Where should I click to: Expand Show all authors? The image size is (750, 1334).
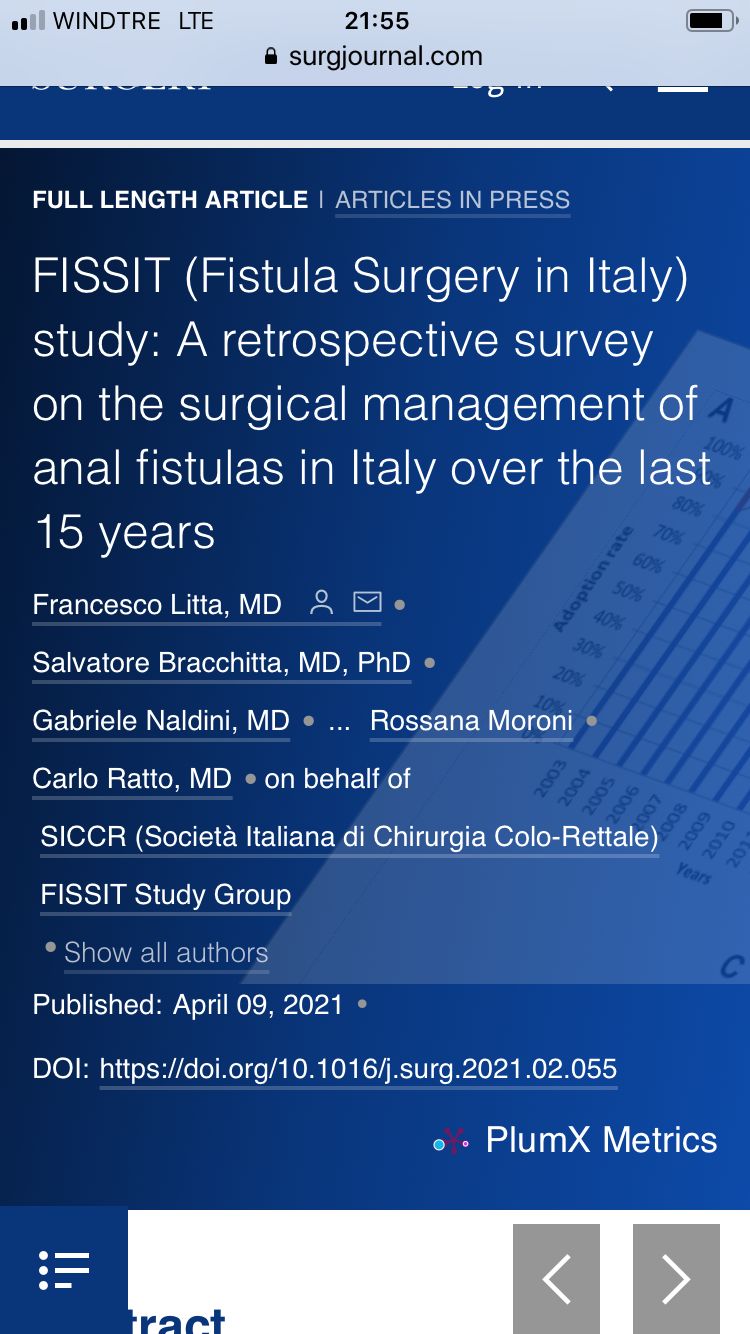(x=166, y=953)
